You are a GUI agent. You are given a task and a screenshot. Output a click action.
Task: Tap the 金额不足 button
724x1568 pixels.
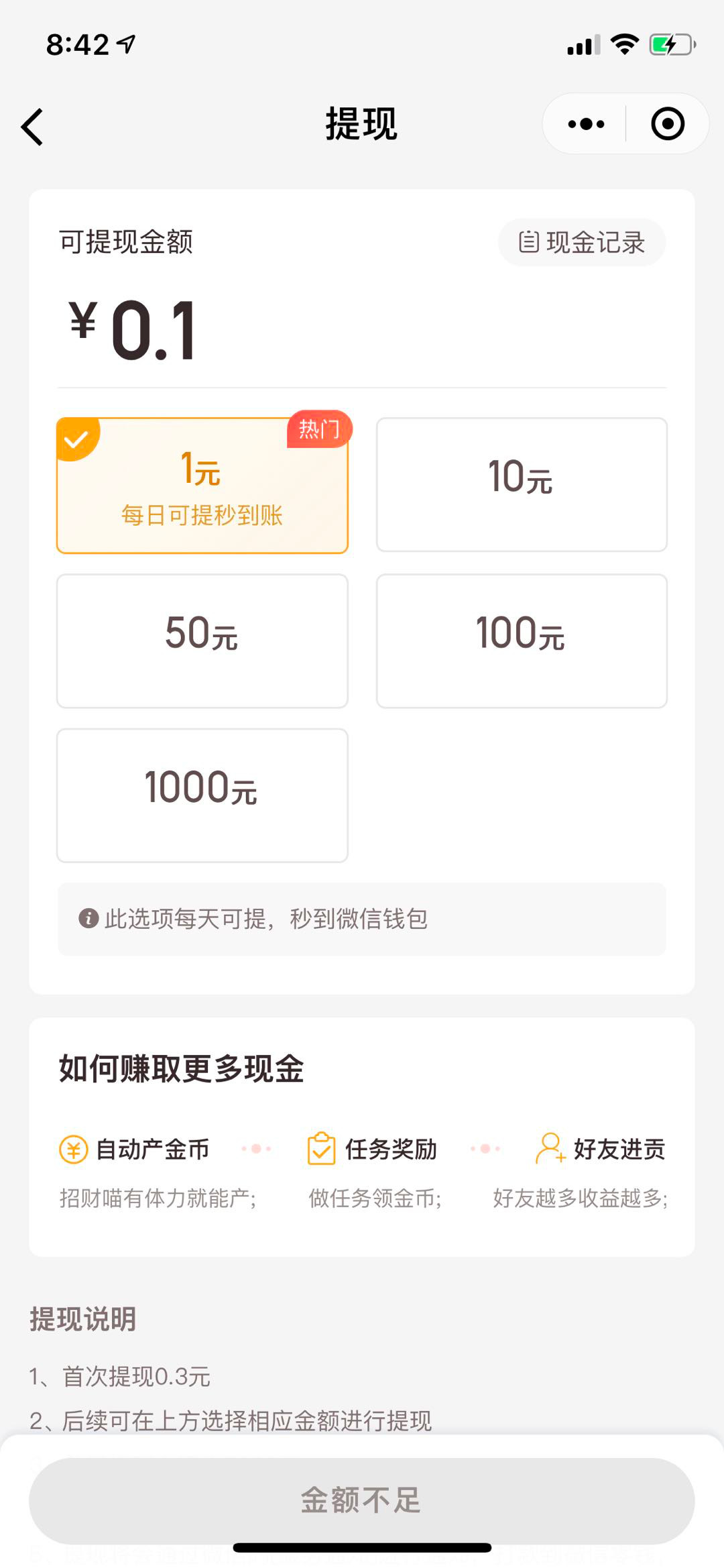pos(362,1501)
